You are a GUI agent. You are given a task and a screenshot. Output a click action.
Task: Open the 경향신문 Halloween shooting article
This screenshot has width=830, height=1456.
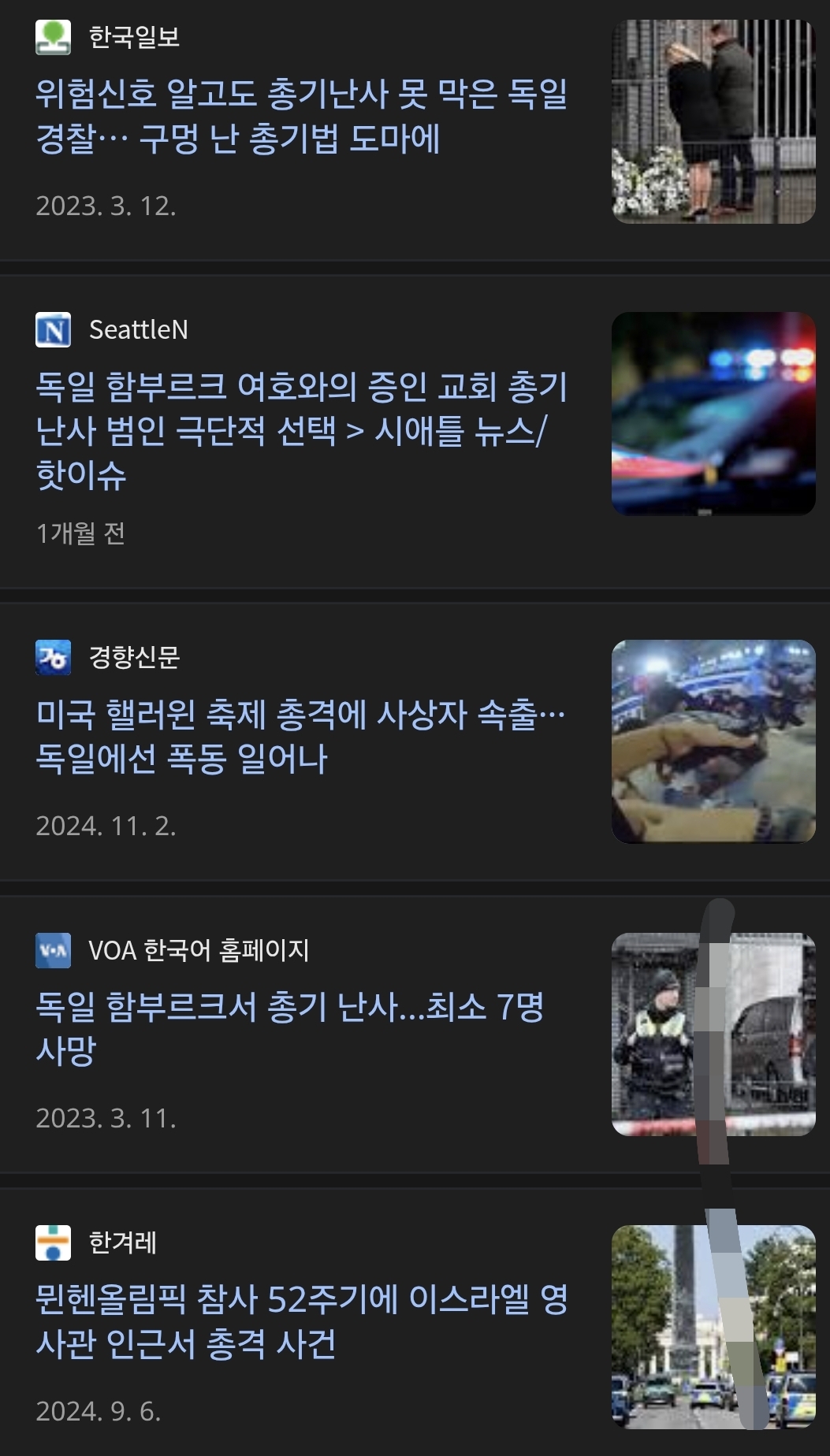300,736
